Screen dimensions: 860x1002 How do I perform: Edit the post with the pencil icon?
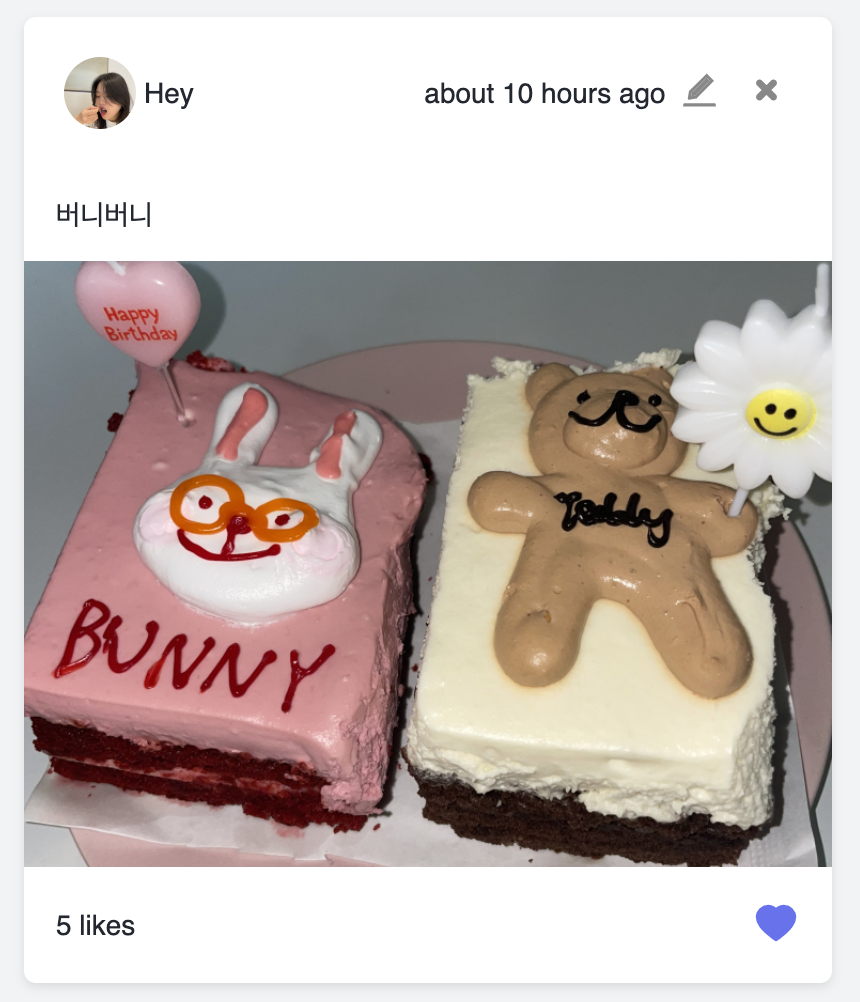[x=700, y=91]
